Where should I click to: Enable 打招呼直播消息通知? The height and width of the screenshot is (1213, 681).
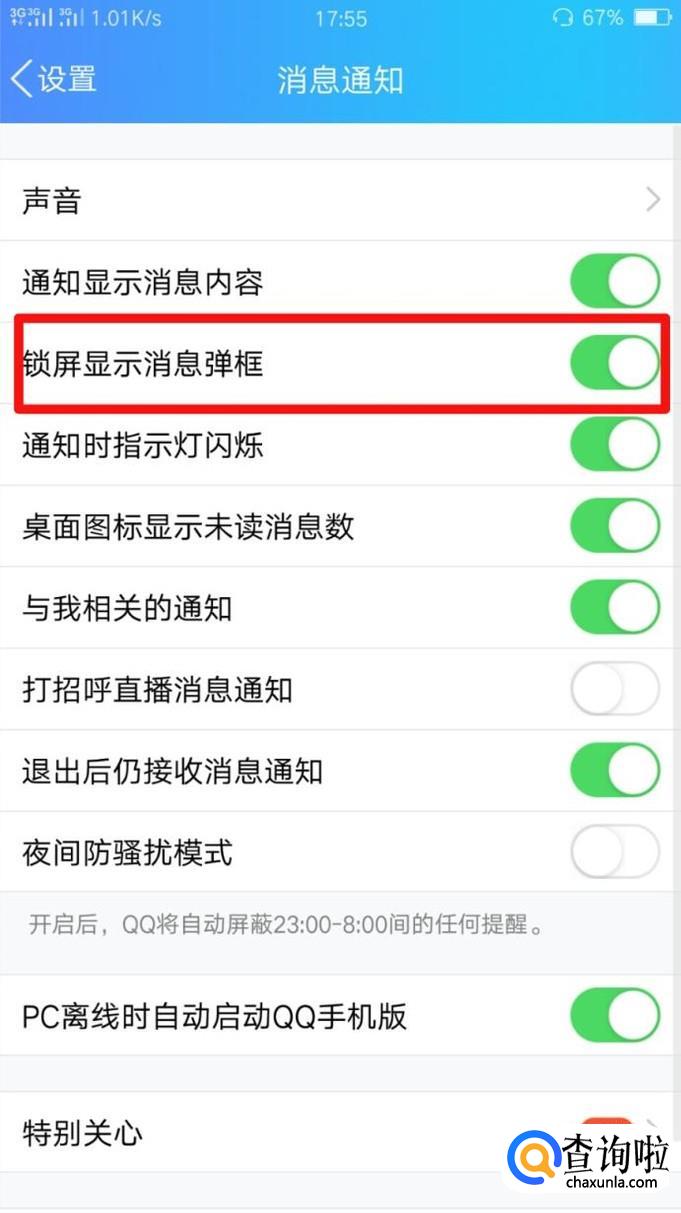click(614, 689)
